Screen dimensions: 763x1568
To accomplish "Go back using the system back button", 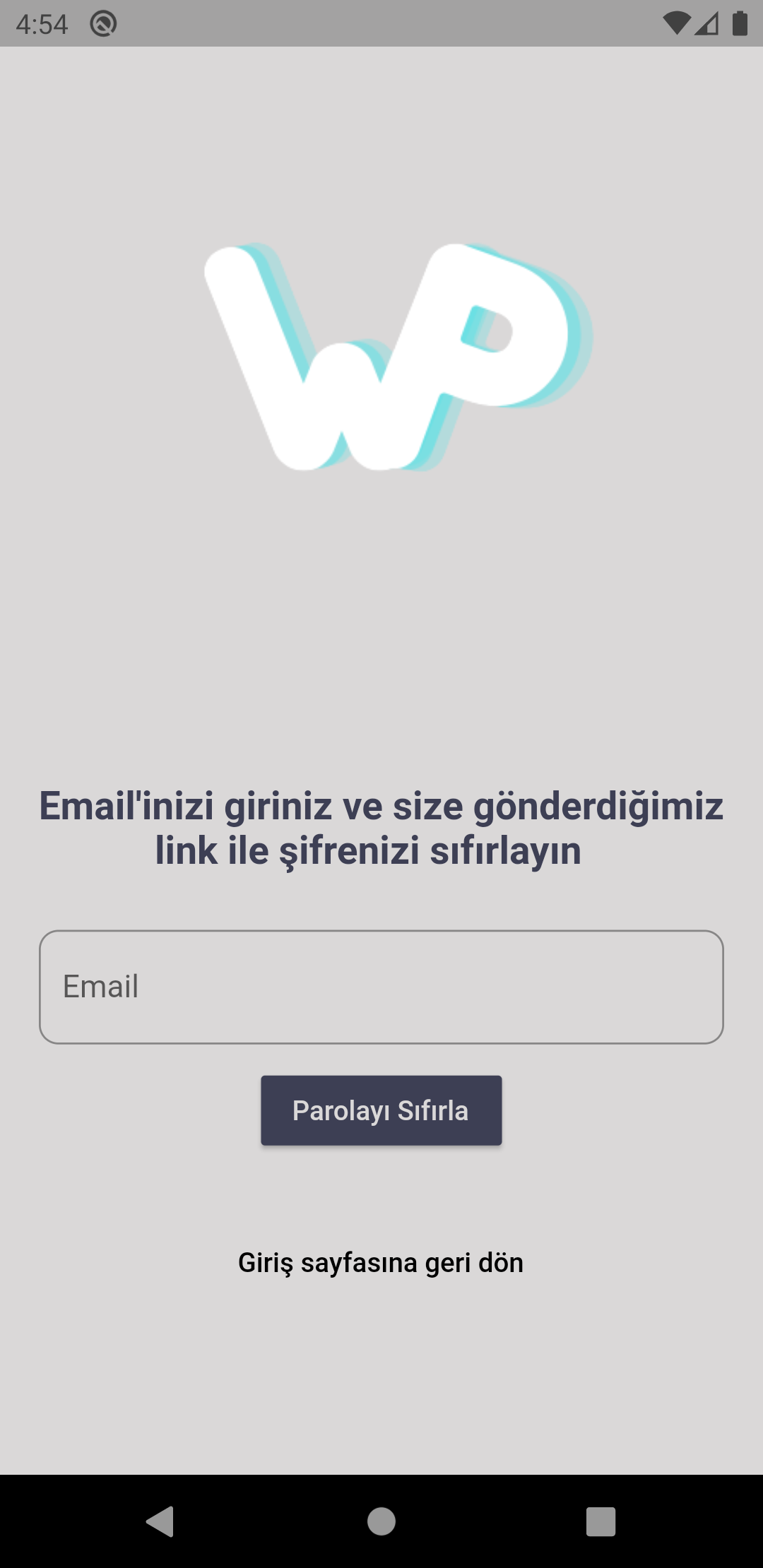I will [160, 1521].
